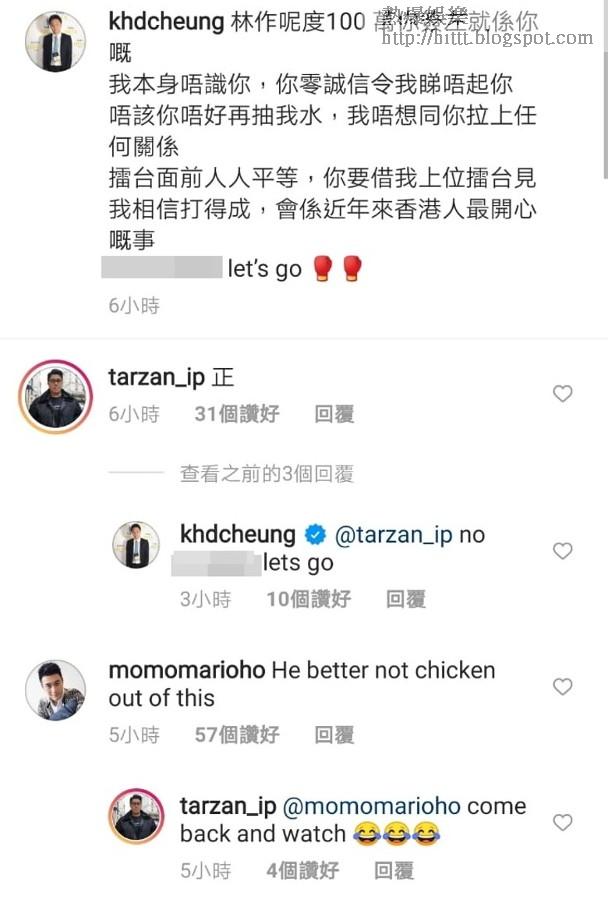Image resolution: width=608 pixels, height=903 pixels.
Task: Reply to momomarioho's comment
Action: pos(334,735)
